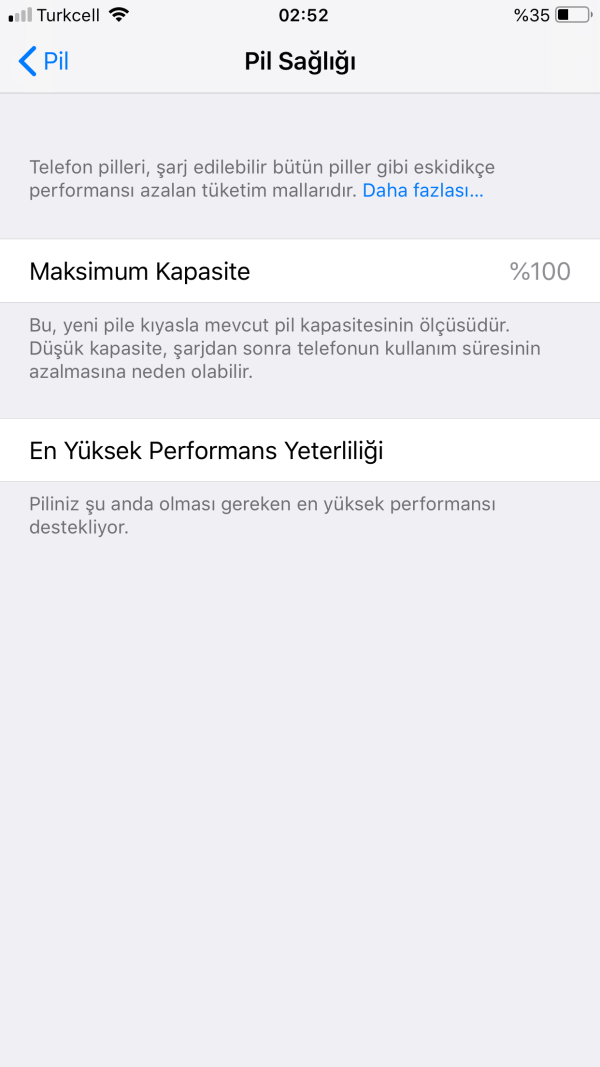Viewport: 600px width, 1067px height.
Task: Open the 'Daha fazlası...' link
Action: point(422,191)
